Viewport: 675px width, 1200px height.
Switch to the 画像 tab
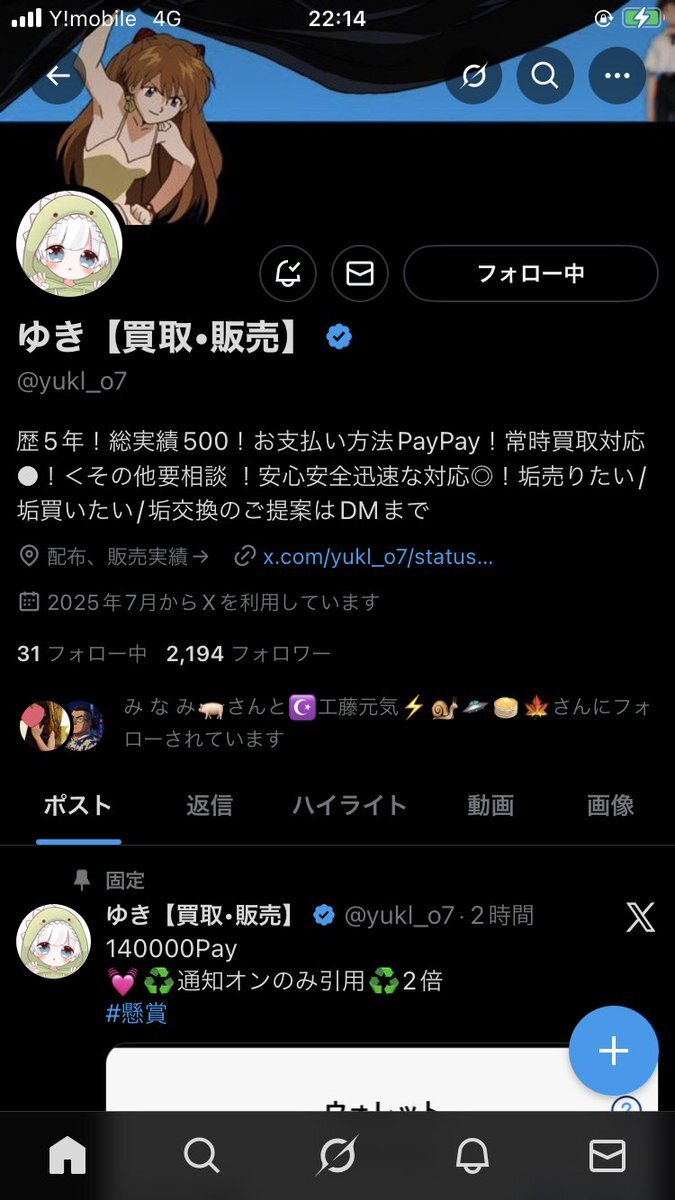tap(610, 805)
